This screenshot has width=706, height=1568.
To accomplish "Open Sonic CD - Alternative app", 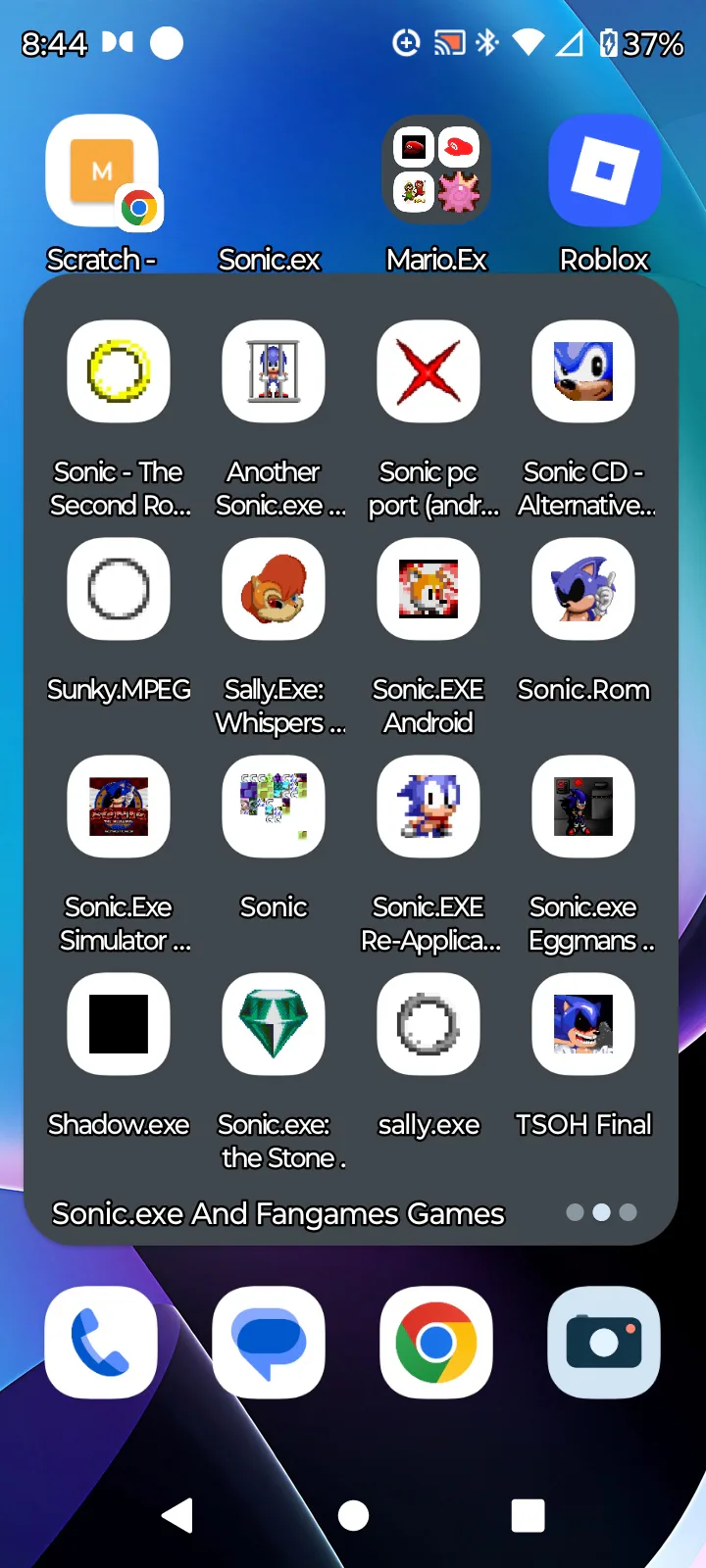I will [x=583, y=372].
